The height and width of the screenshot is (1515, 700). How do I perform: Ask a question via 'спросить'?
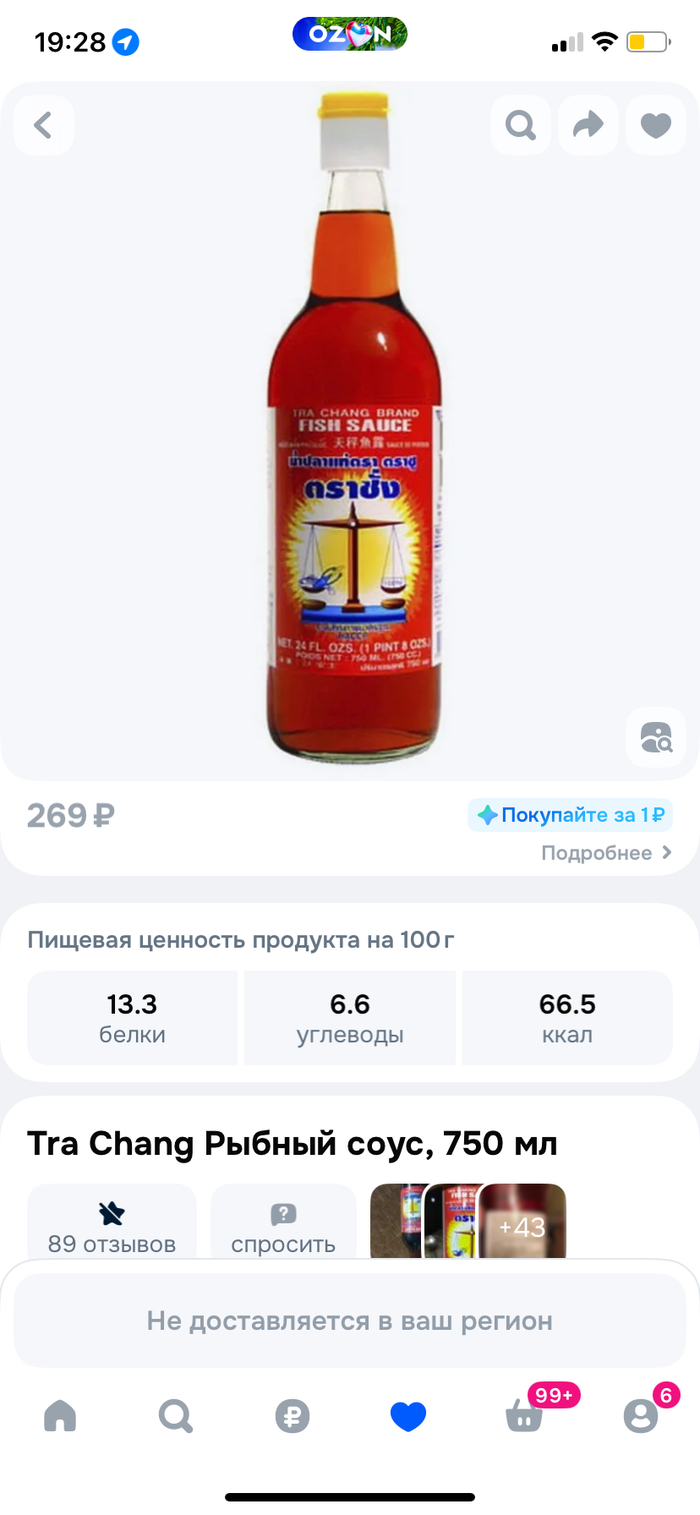(x=283, y=1226)
